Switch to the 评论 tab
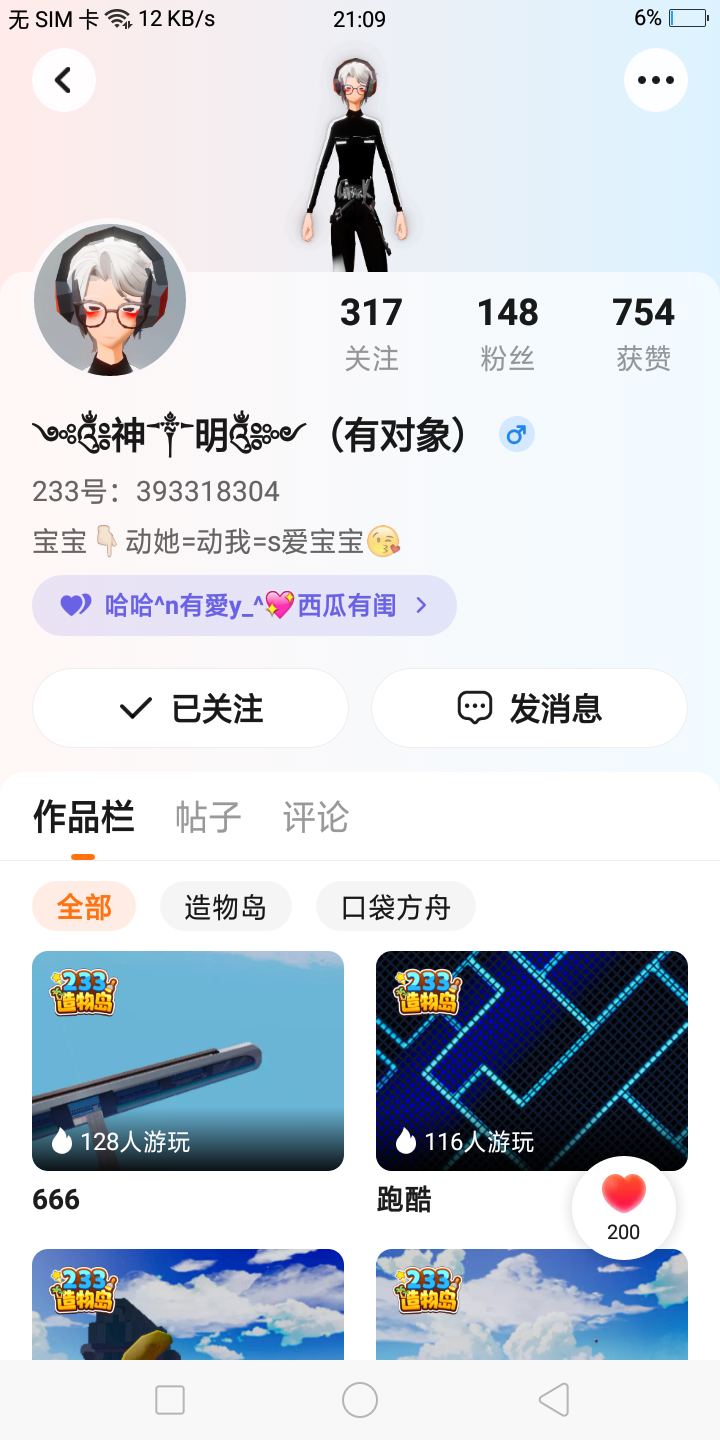Image resolution: width=720 pixels, height=1440 pixels. [x=315, y=817]
